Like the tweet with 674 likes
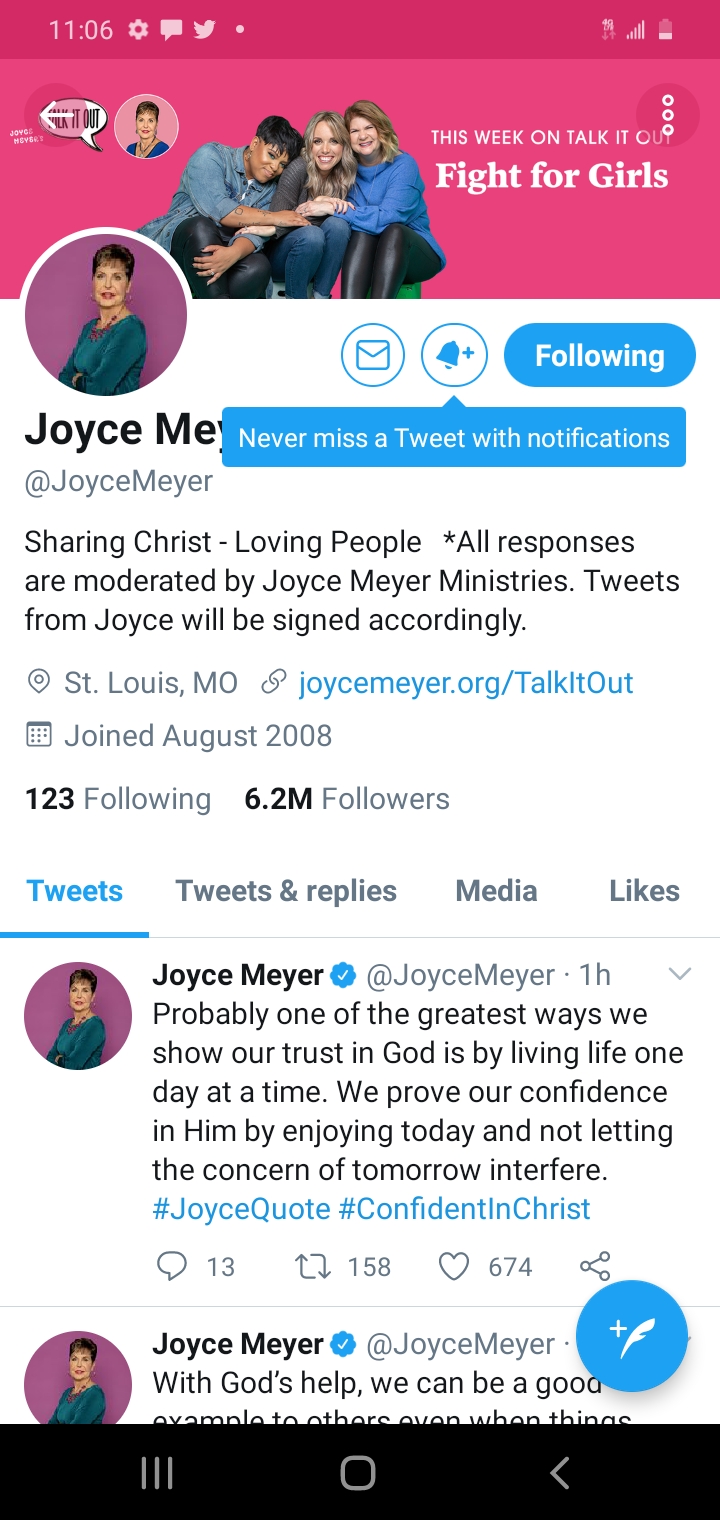 454,1267
